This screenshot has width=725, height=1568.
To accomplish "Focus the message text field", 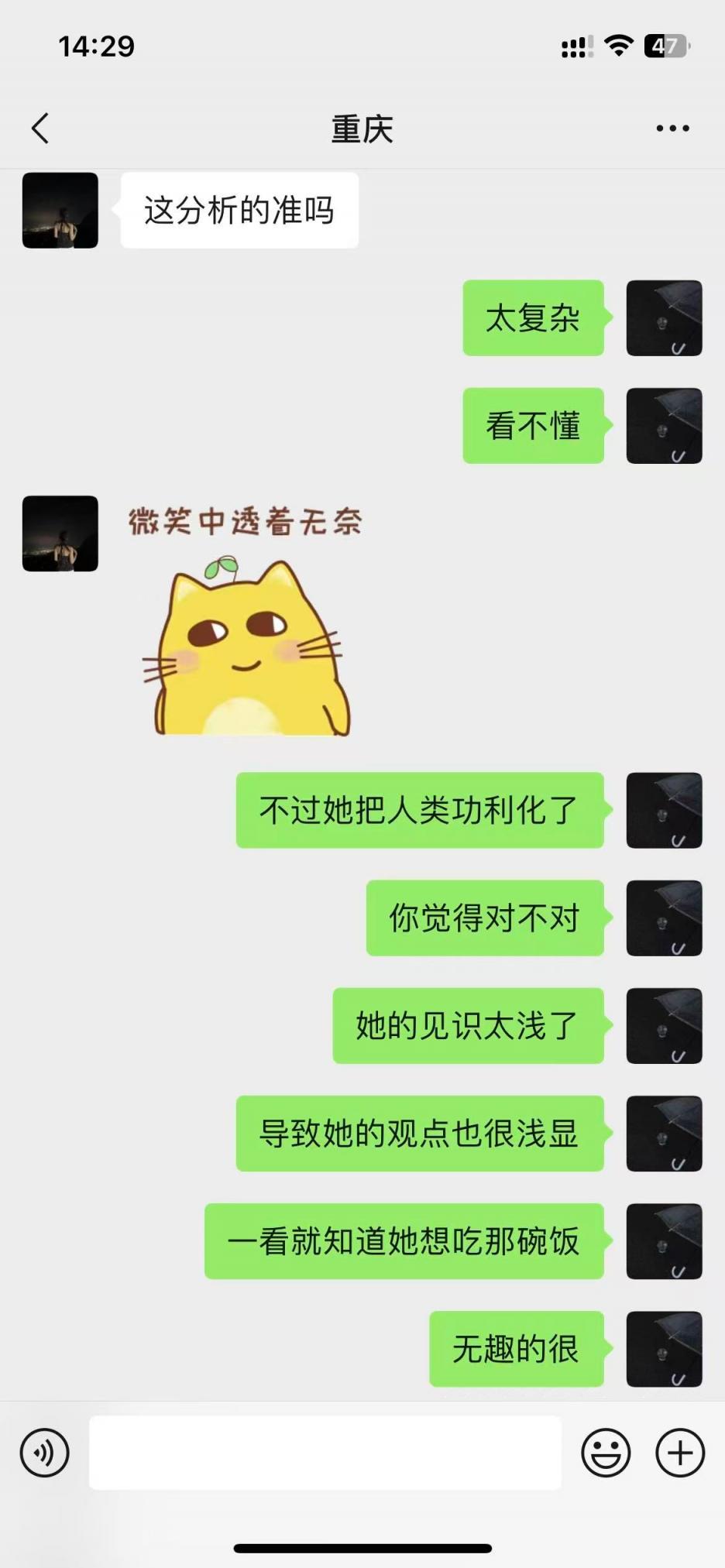I will coord(325,1453).
